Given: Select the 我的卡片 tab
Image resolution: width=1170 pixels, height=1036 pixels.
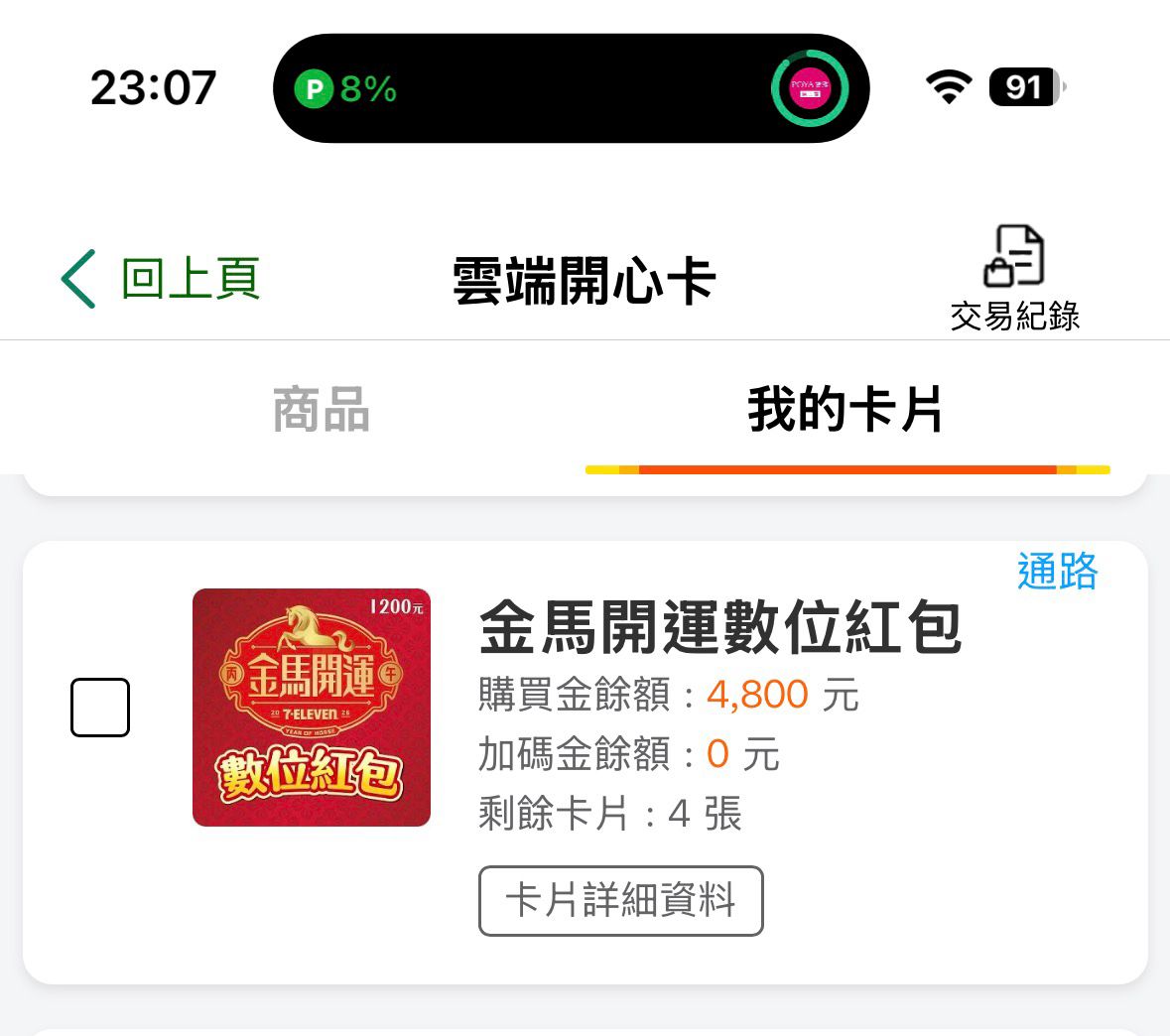Looking at the screenshot, I should click(x=845, y=410).
